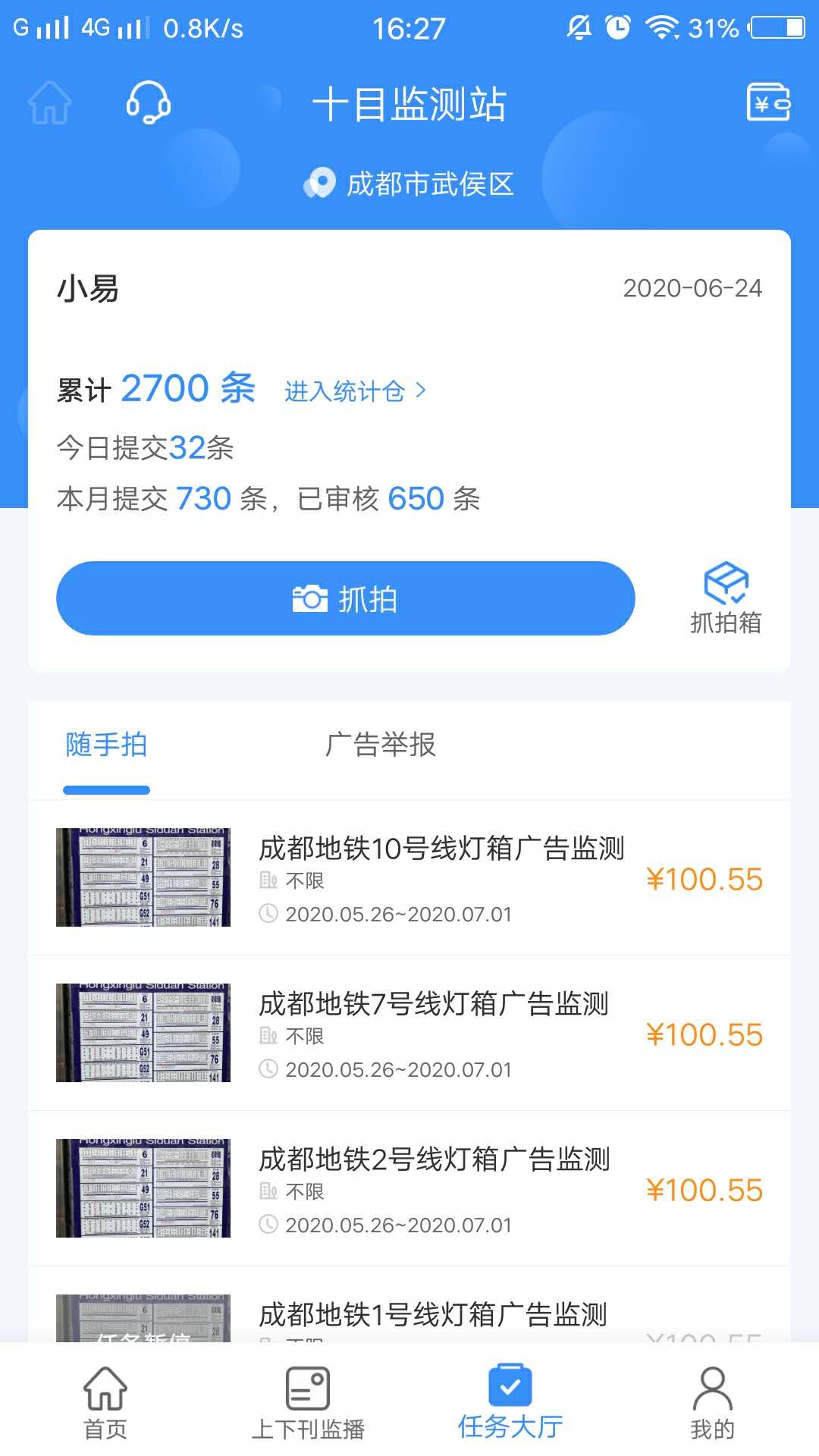The image size is (819, 1456).
Task: Open the 成都地铁2号线灯箱广告监测 task
Action: 432,1159
